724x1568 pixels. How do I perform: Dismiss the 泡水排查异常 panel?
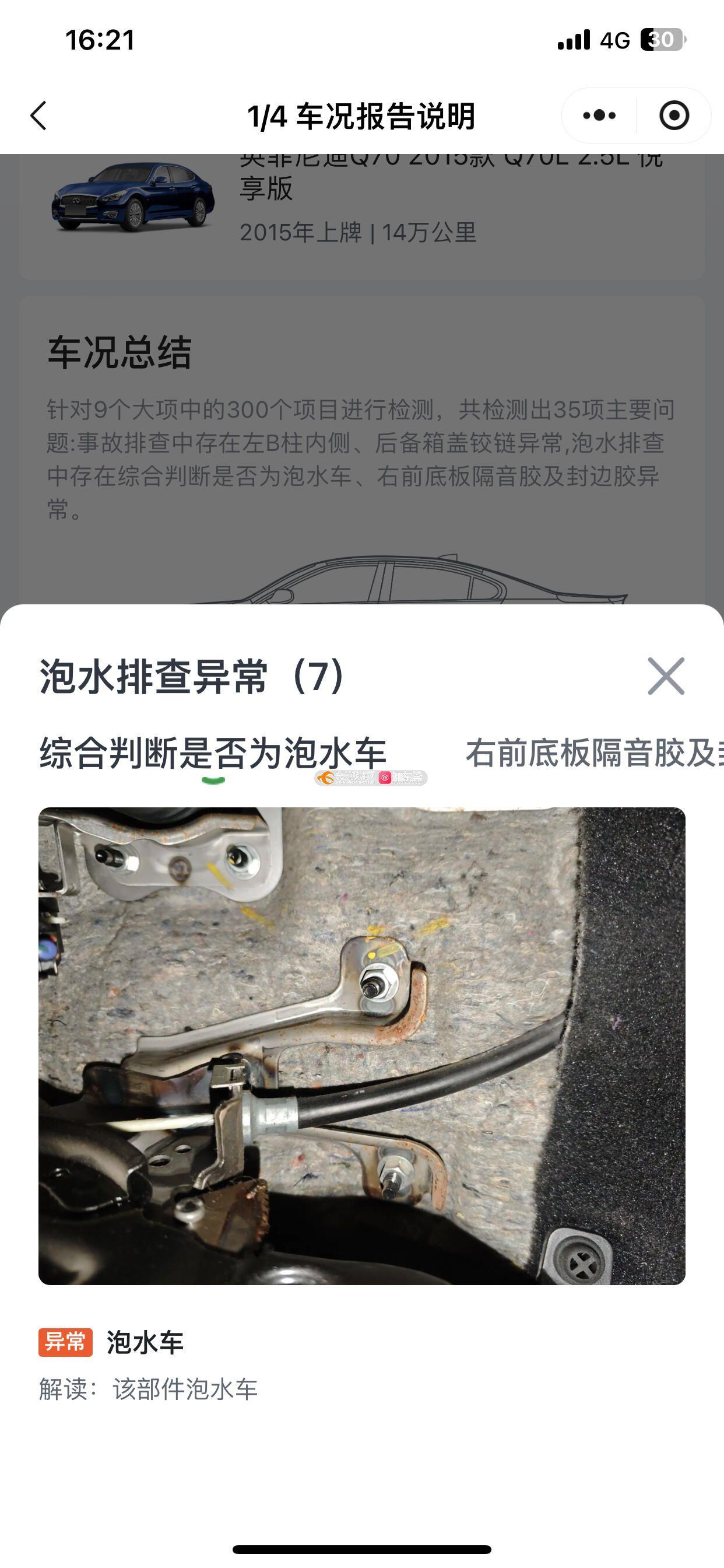(x=666, y=675)
